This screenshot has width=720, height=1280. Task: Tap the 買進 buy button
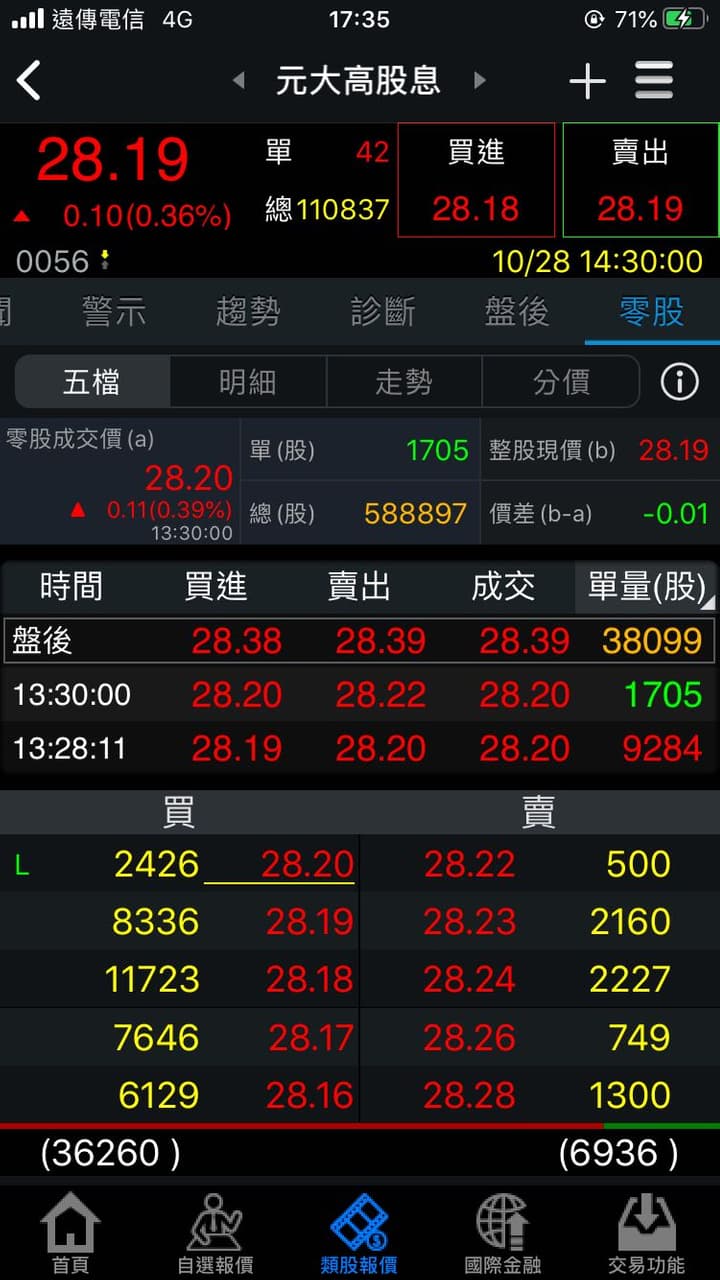pyautogui.click(x=476, y=180)
